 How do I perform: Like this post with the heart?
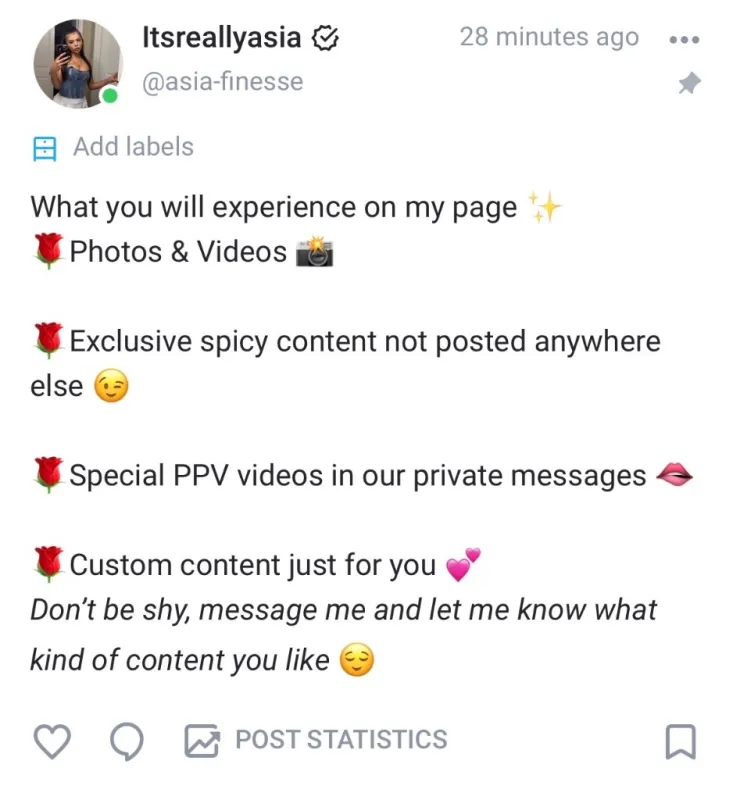click(52, 740)
